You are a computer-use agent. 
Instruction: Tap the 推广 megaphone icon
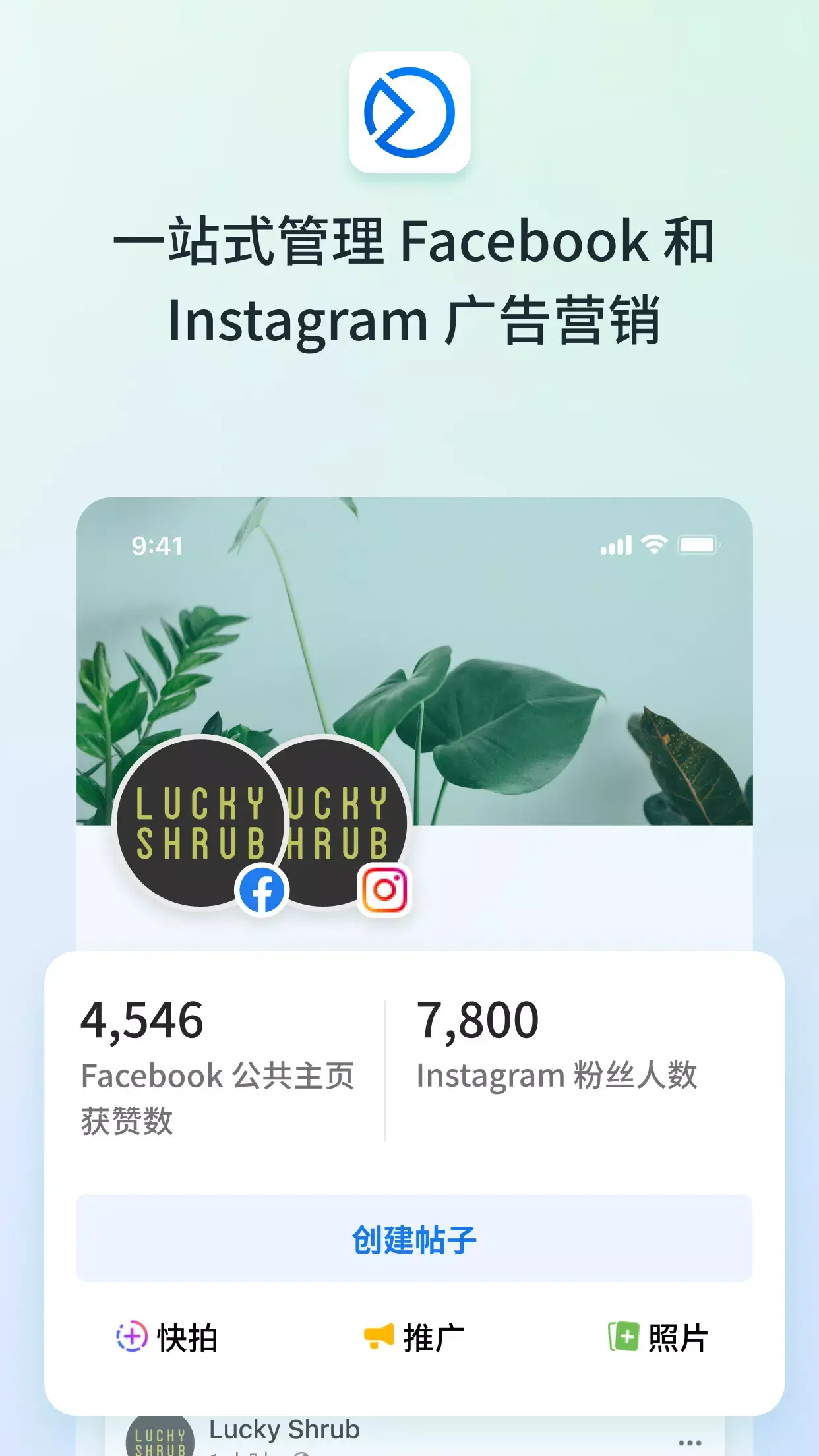pyautogui.click(x=379, y=1335)
